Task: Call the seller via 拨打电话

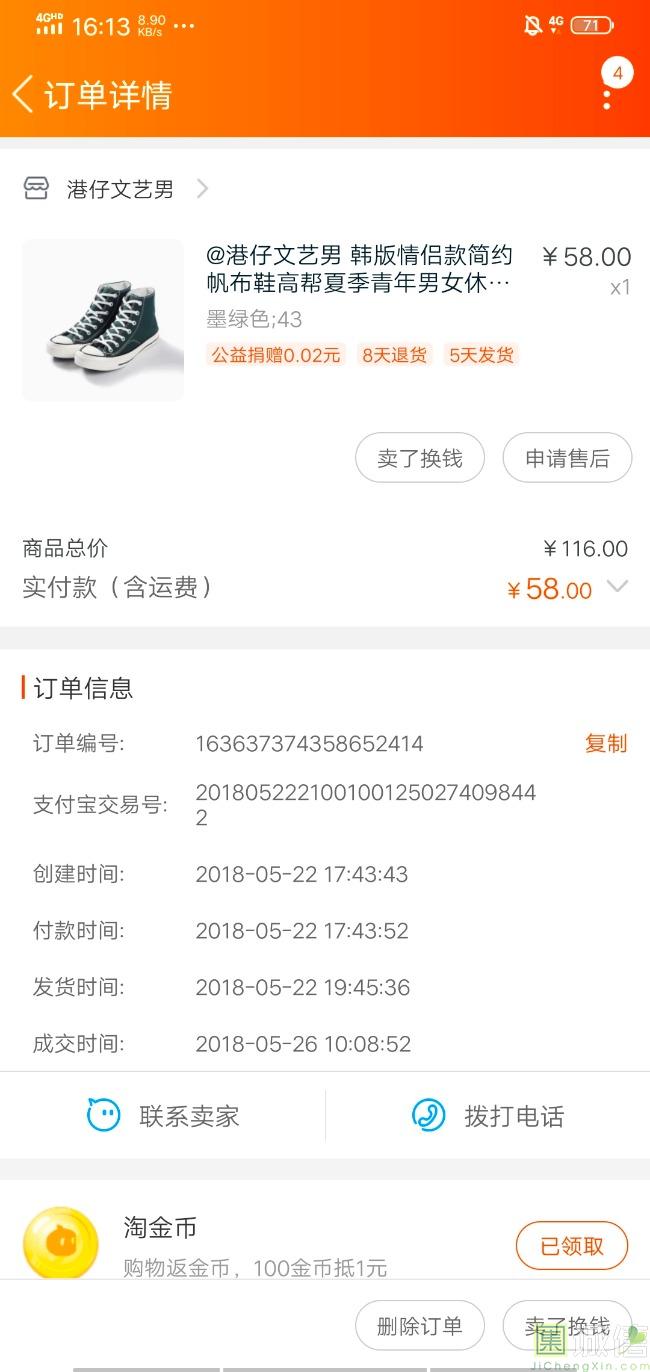Action: [x=488, y=1116]
